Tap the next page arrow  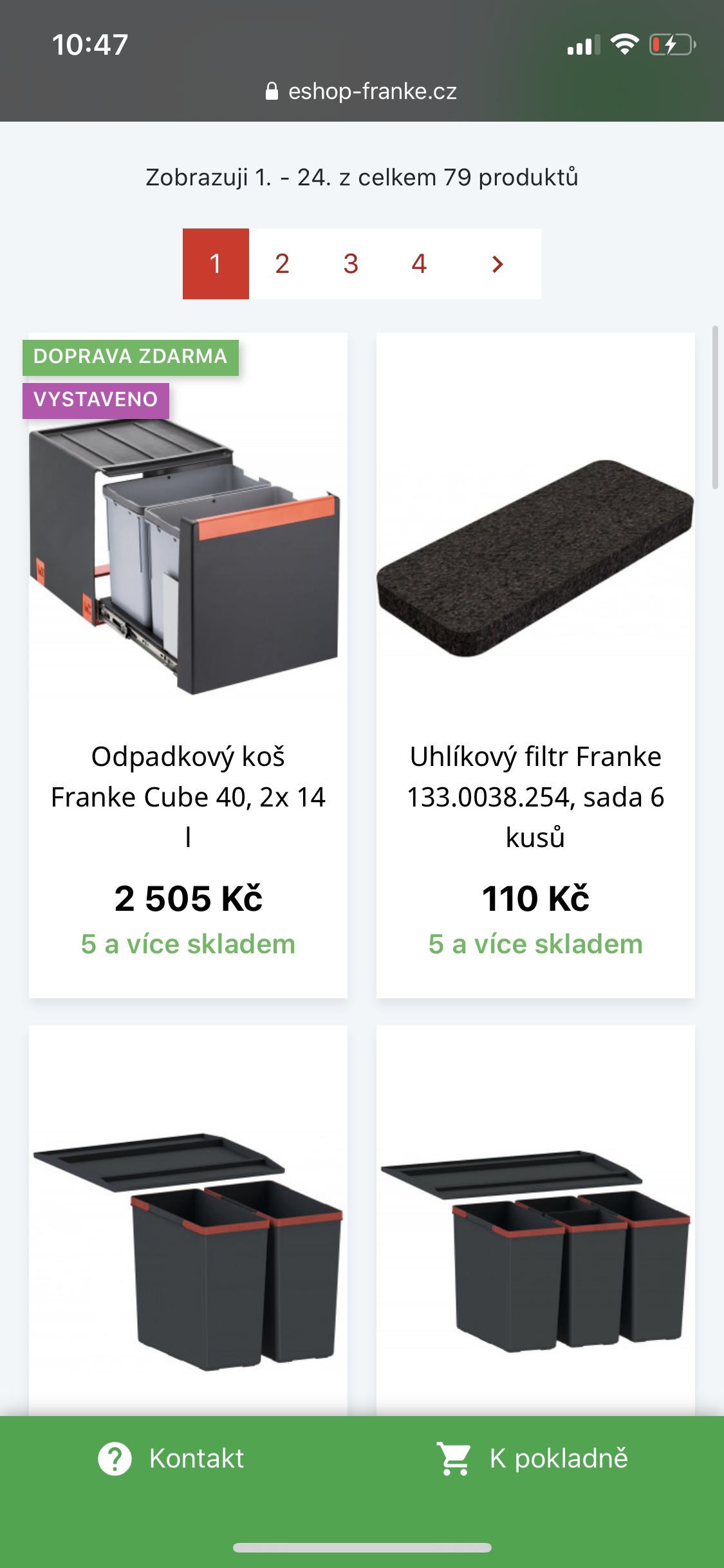(x=497, y=264)
